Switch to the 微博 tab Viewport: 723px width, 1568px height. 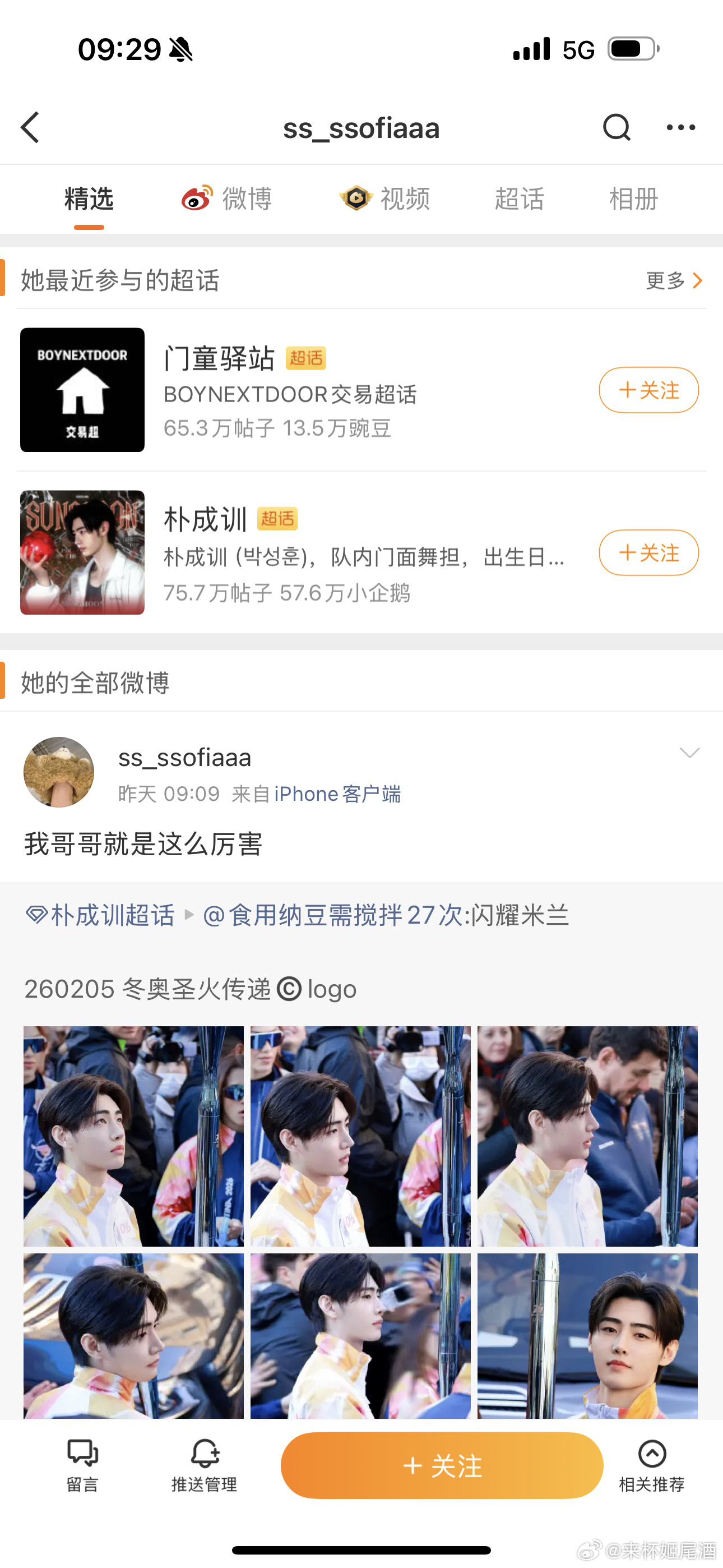click(227, 199)
